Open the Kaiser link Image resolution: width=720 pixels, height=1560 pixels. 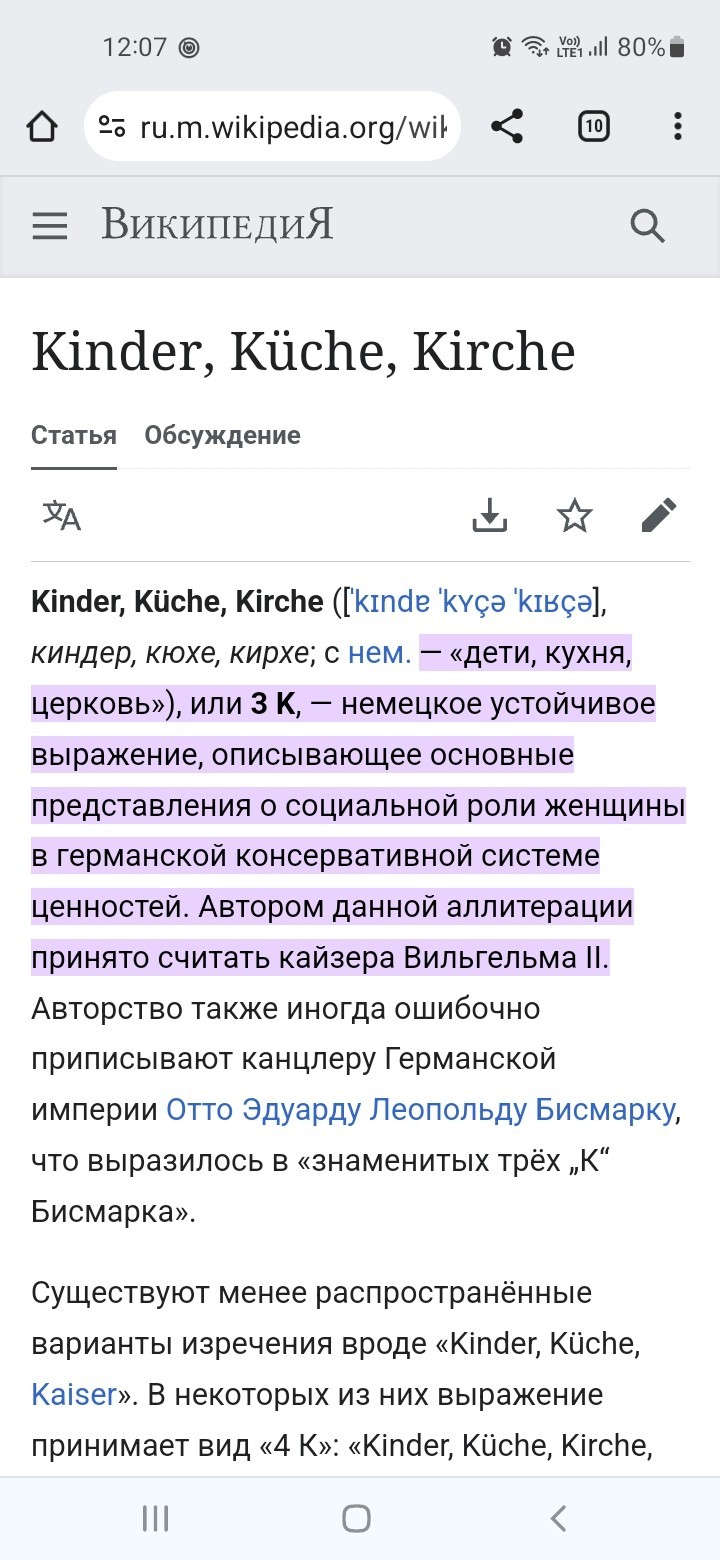click(74, 1395)
